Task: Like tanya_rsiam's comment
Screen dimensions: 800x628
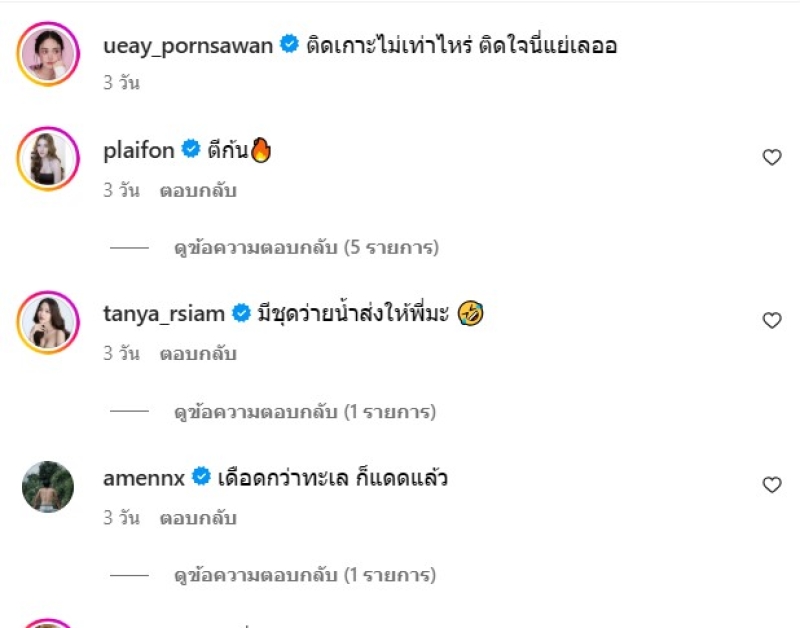Action: (771, 321)
